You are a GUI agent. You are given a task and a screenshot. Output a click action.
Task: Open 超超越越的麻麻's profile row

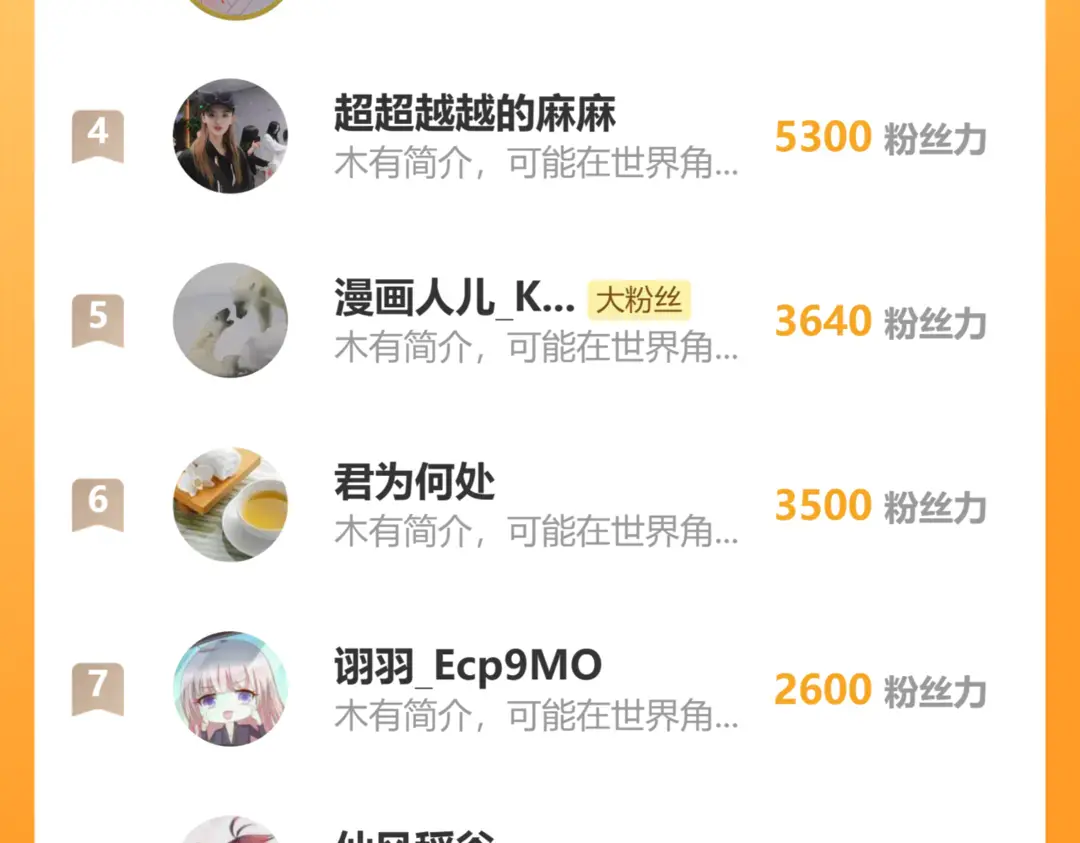click(x=475, y=114)
